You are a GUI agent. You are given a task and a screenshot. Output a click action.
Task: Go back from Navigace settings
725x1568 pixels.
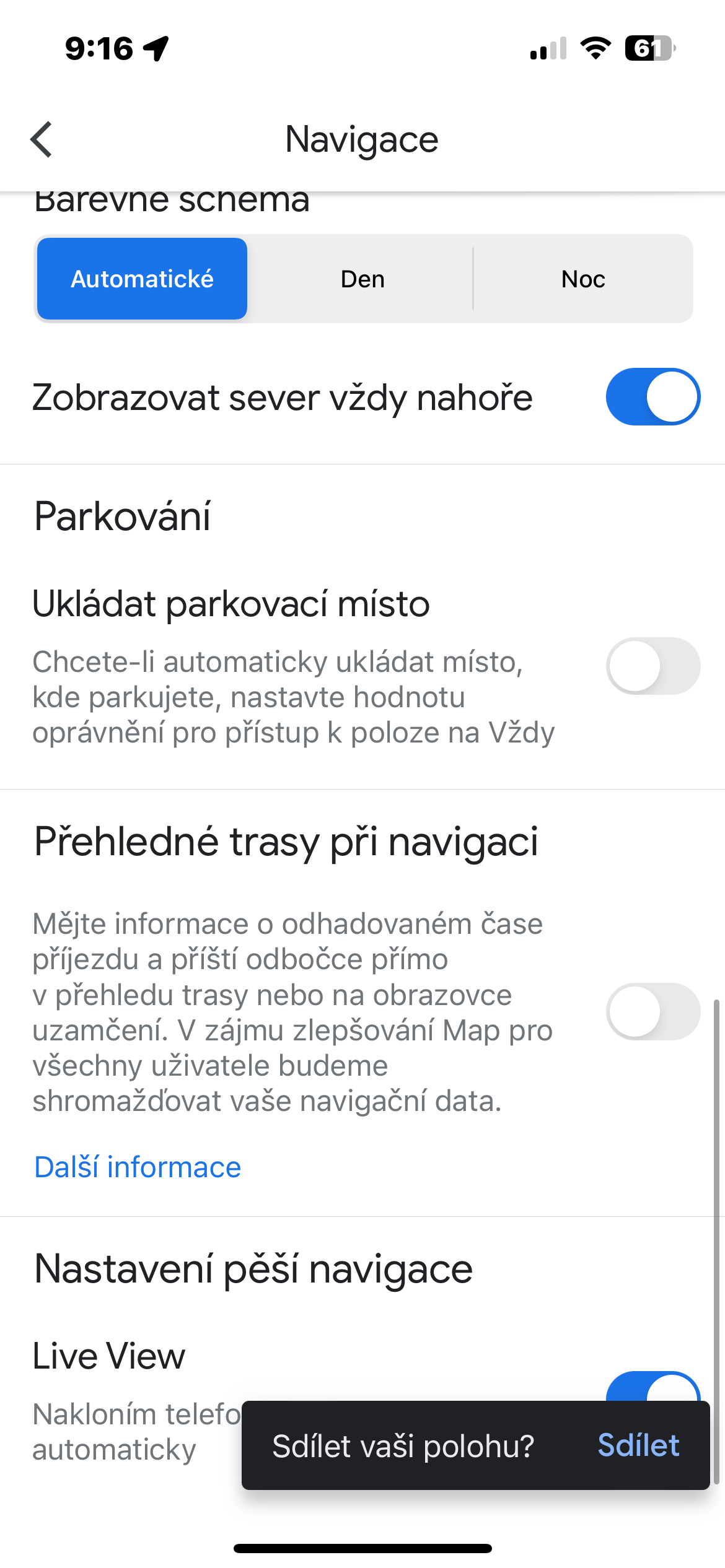point(42,139)
